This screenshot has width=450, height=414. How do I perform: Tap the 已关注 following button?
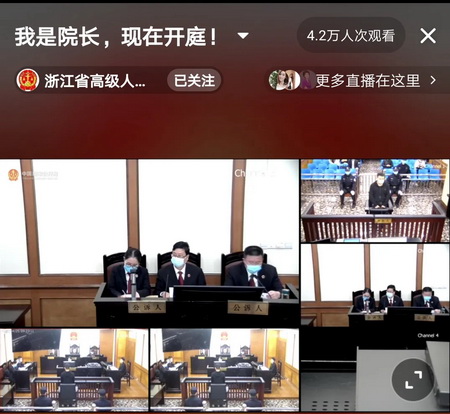coord(194,80)
